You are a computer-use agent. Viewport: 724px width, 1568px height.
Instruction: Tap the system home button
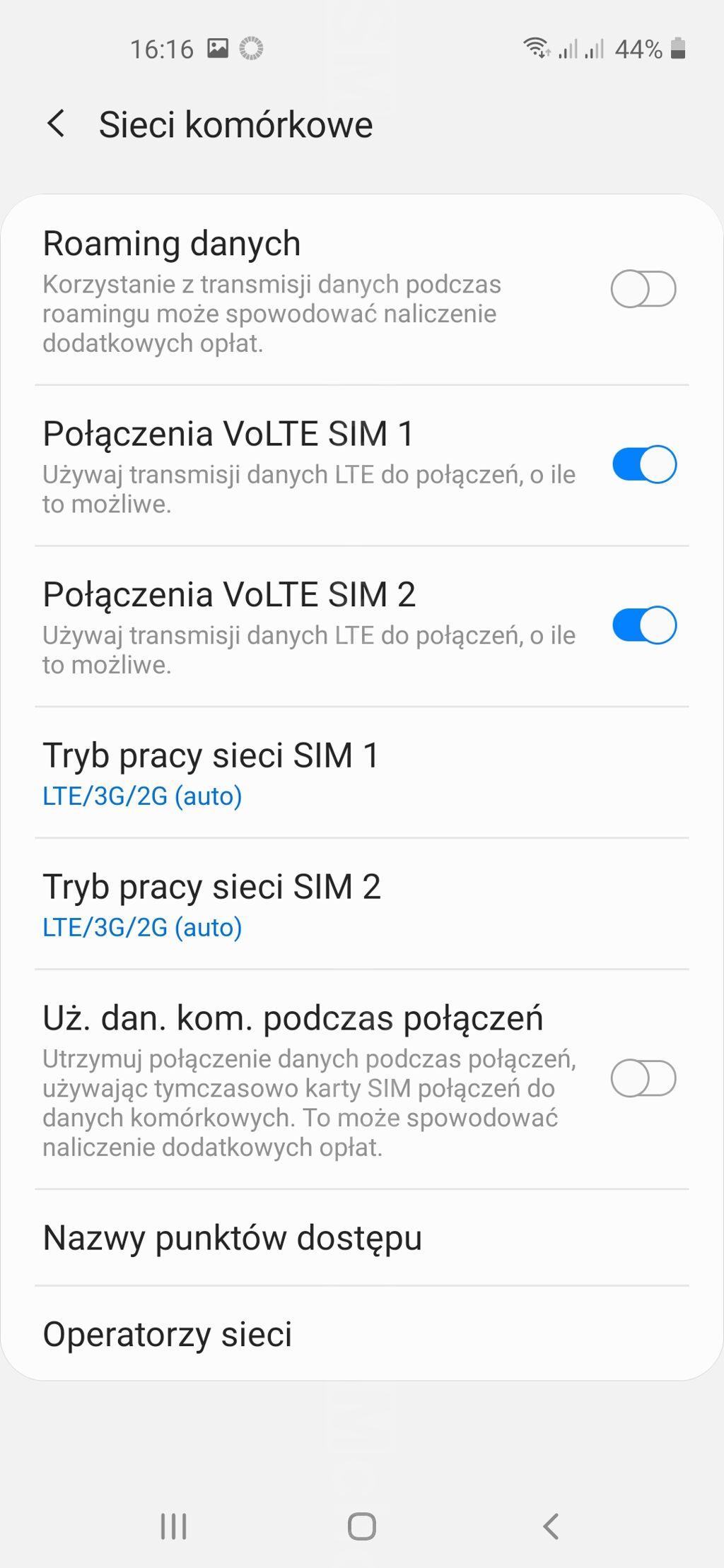coord(362,1526)
